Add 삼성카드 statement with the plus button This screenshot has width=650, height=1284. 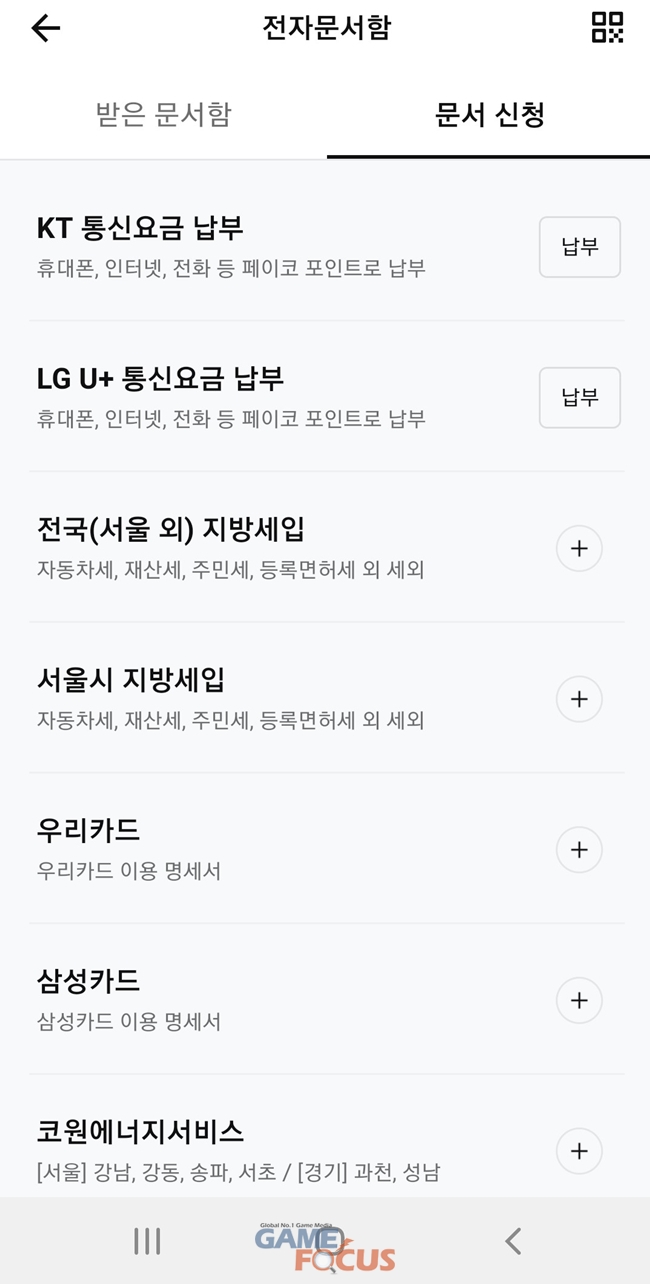(x=579, y=1001)
